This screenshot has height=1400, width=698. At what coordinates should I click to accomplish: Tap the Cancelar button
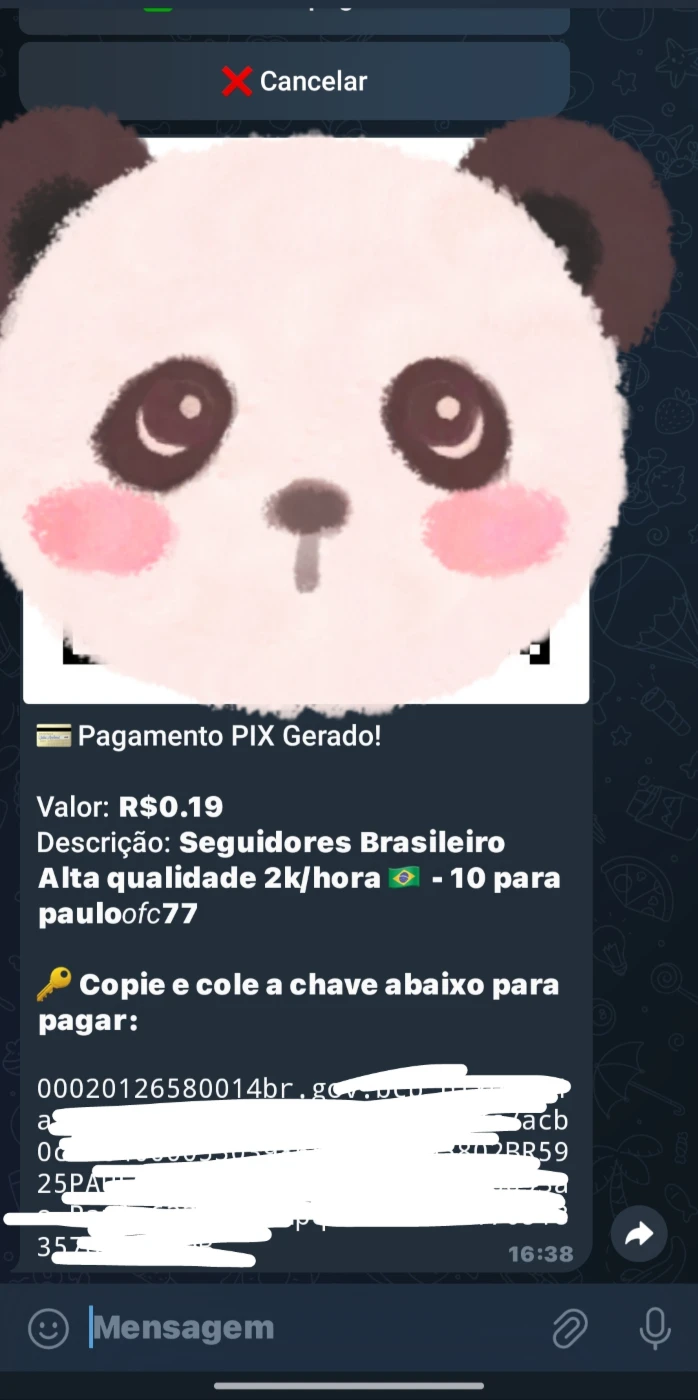tap(294, 81)
